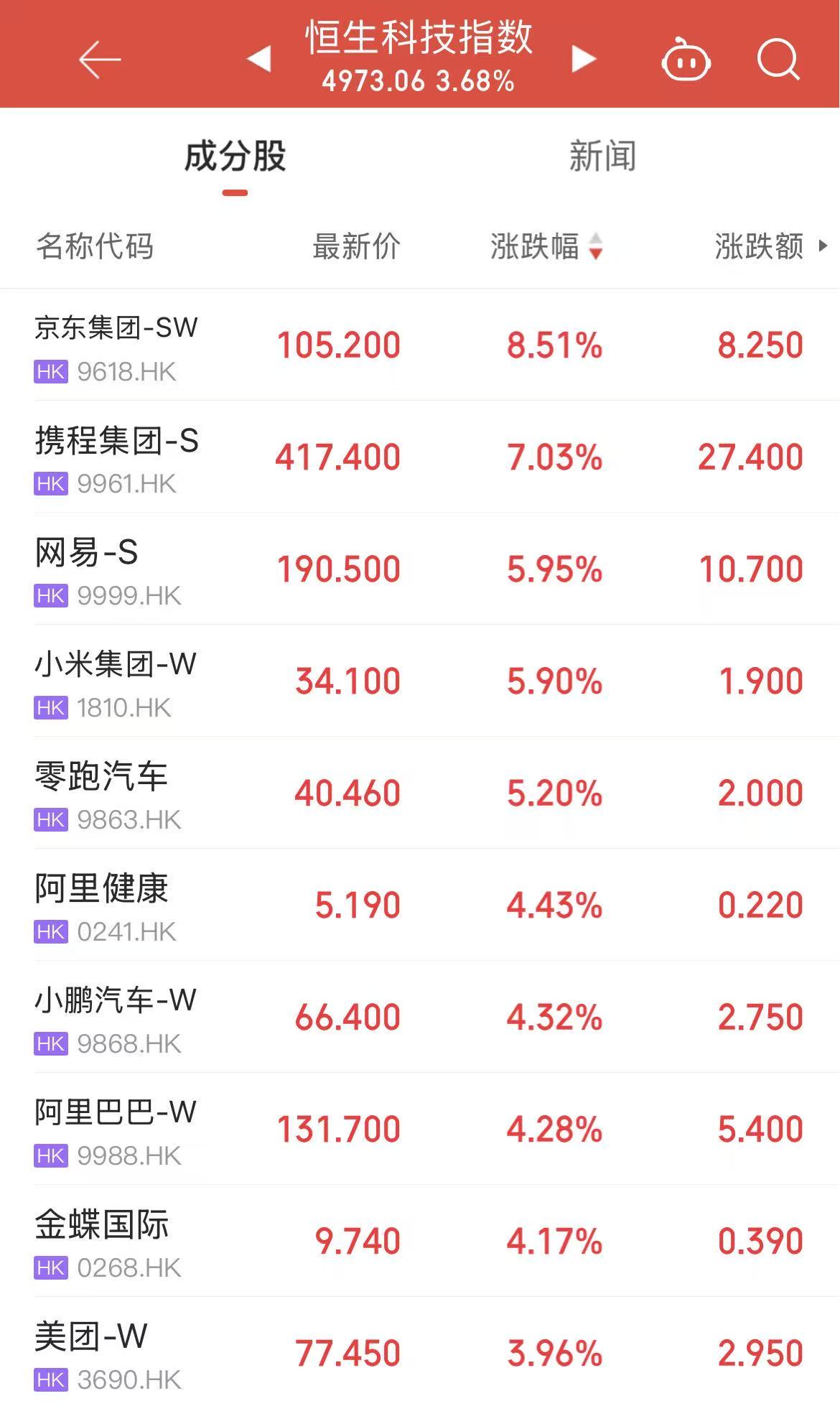
Task: View the 网易-S stock row
Action: 420,569
